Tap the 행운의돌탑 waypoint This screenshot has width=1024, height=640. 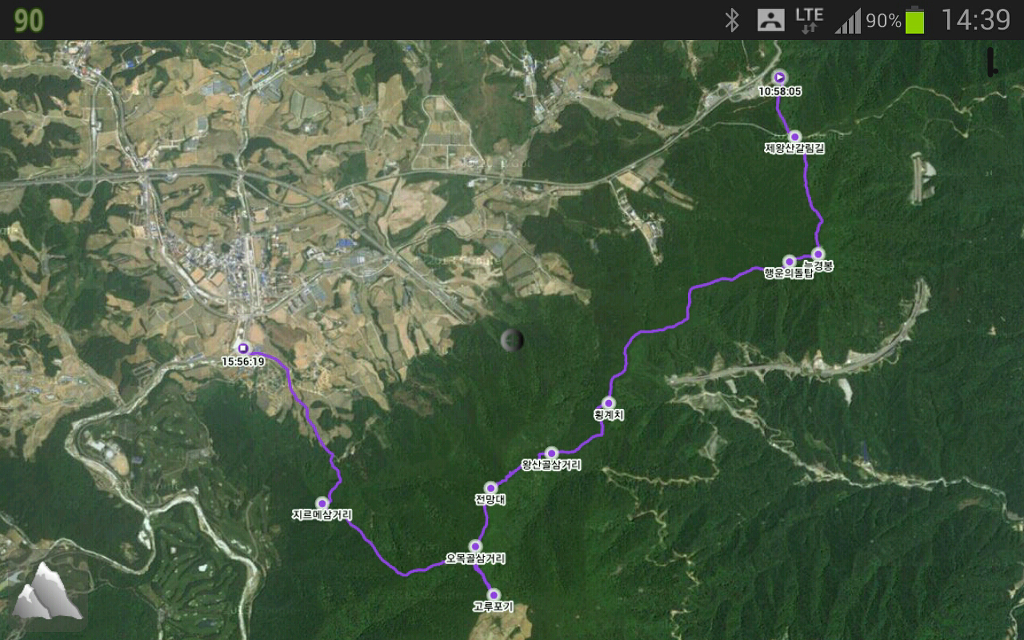(789, 261)
